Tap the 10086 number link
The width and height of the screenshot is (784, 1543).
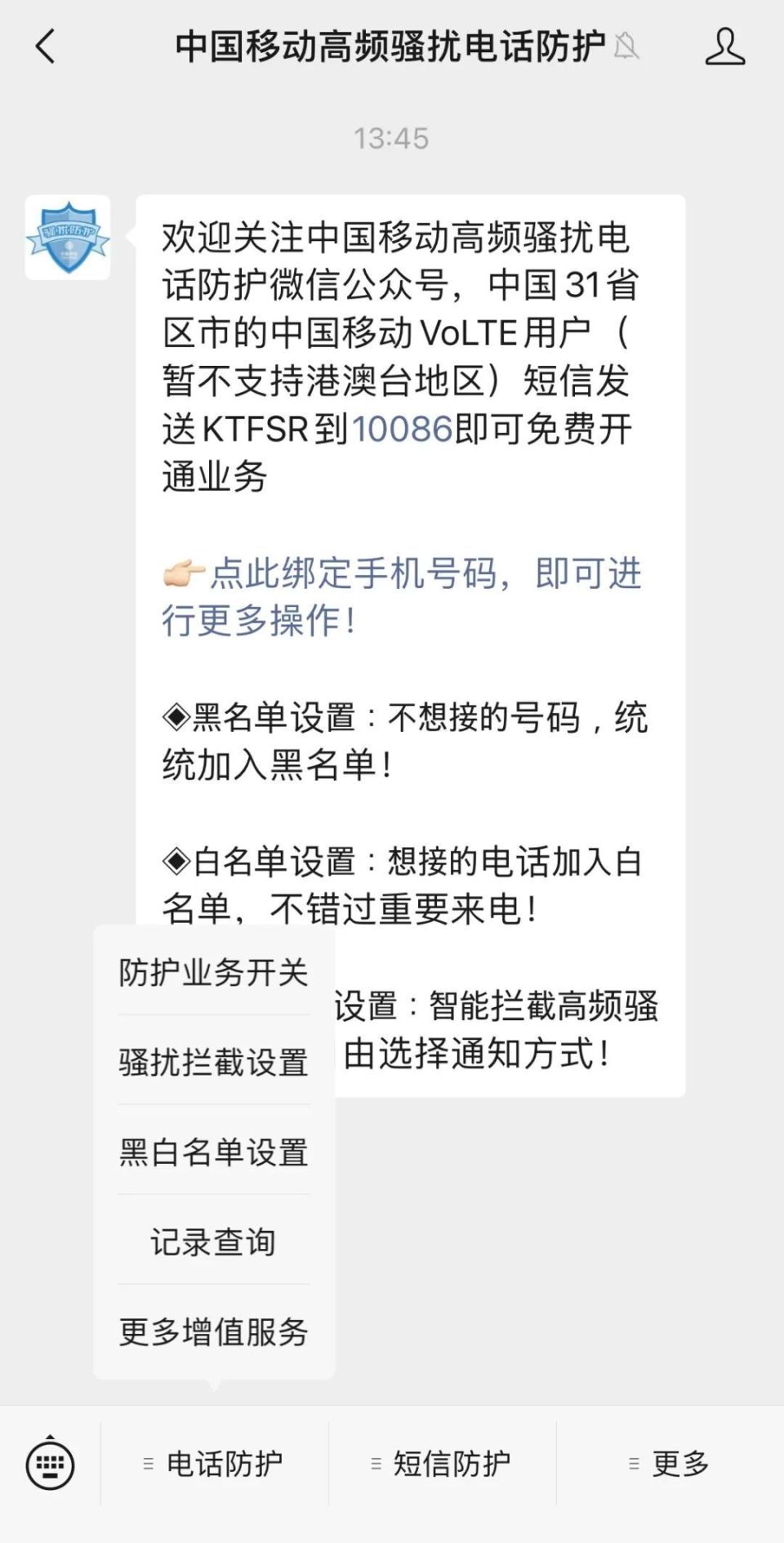402,429
